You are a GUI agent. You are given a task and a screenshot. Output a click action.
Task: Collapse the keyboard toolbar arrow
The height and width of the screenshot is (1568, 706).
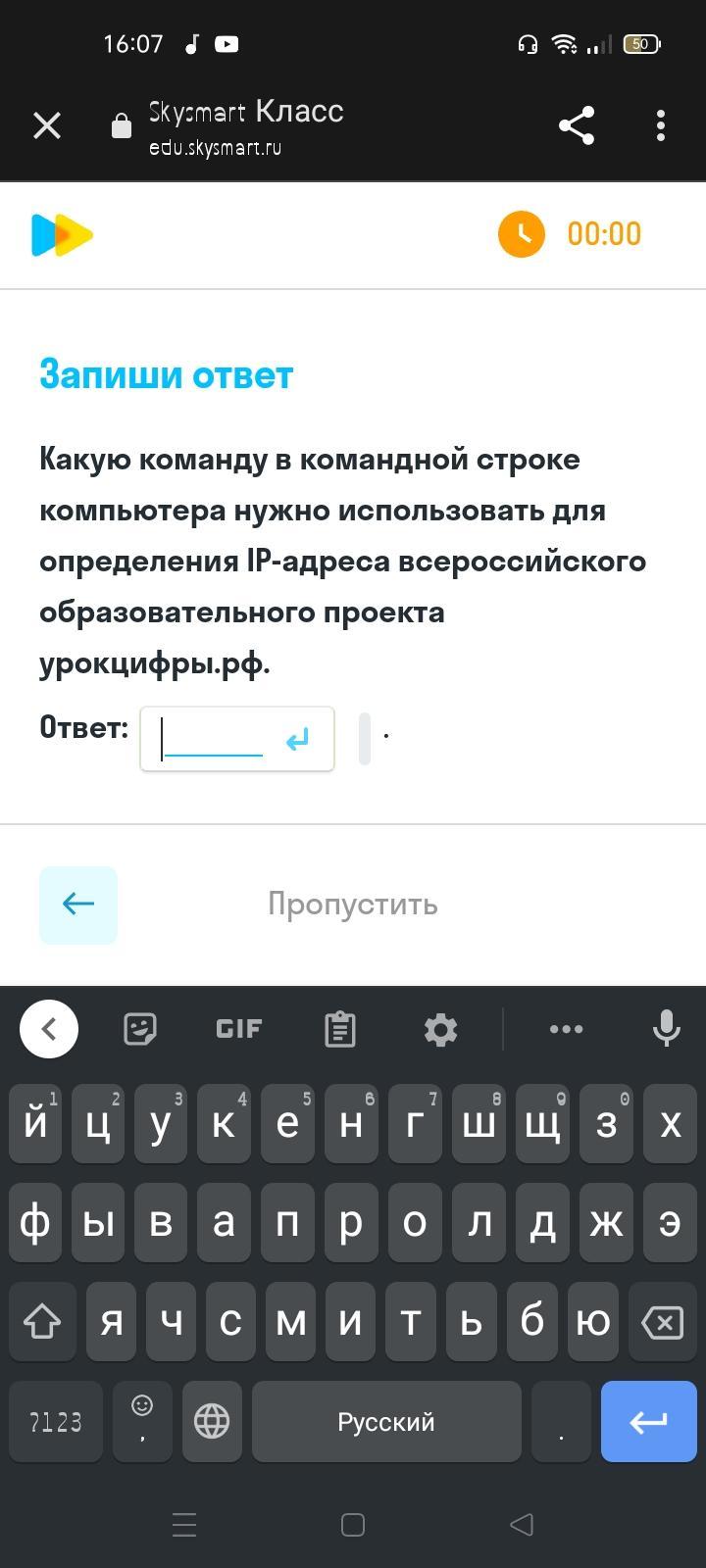point(49,1029)
